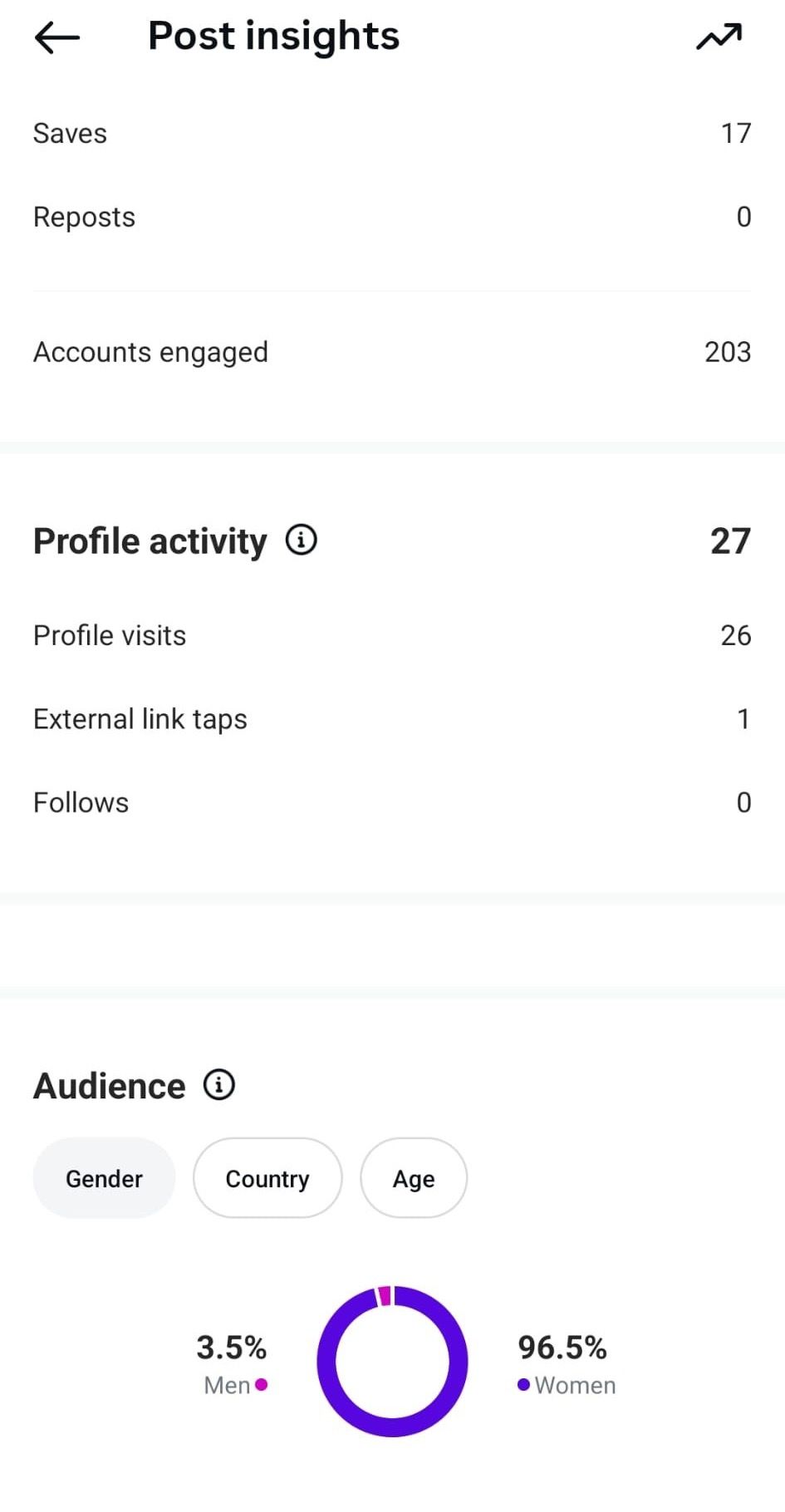Show audience breakdown by Age
The height and width of the screenshot is (1512, 785).
click(x=414, y=1178)
